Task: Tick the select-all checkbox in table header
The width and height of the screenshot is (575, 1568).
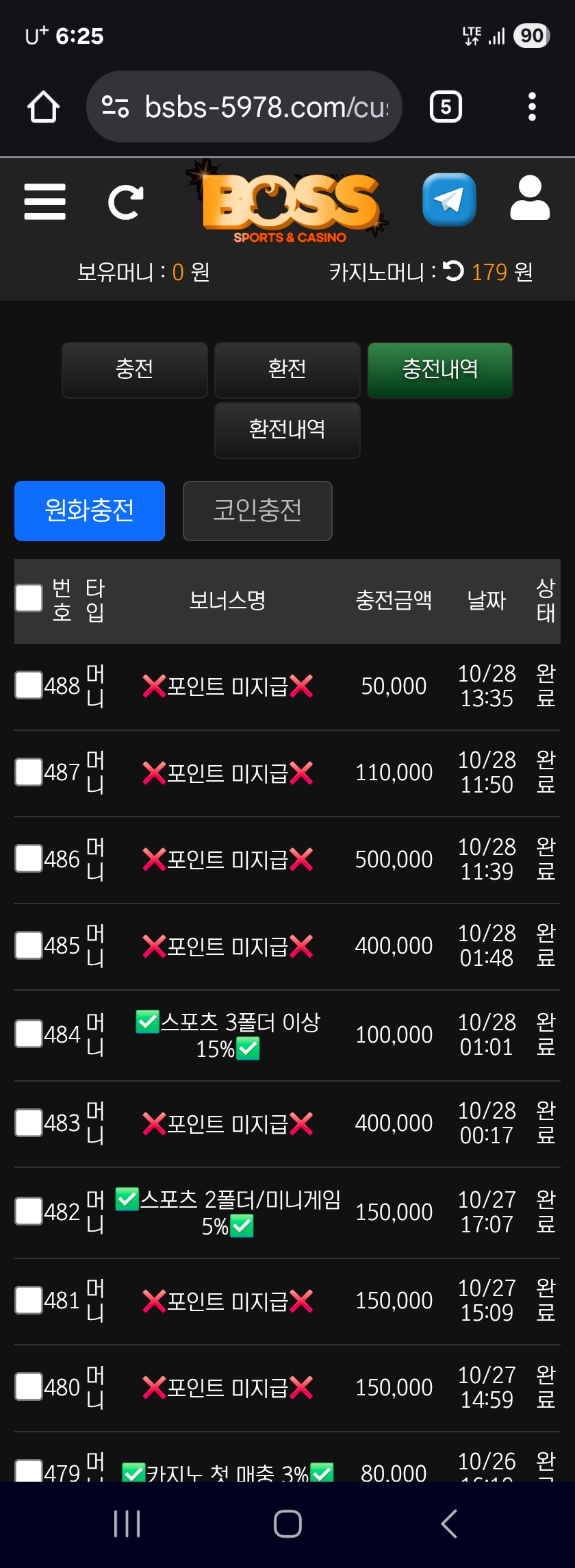Action: [x=29, y=598]
